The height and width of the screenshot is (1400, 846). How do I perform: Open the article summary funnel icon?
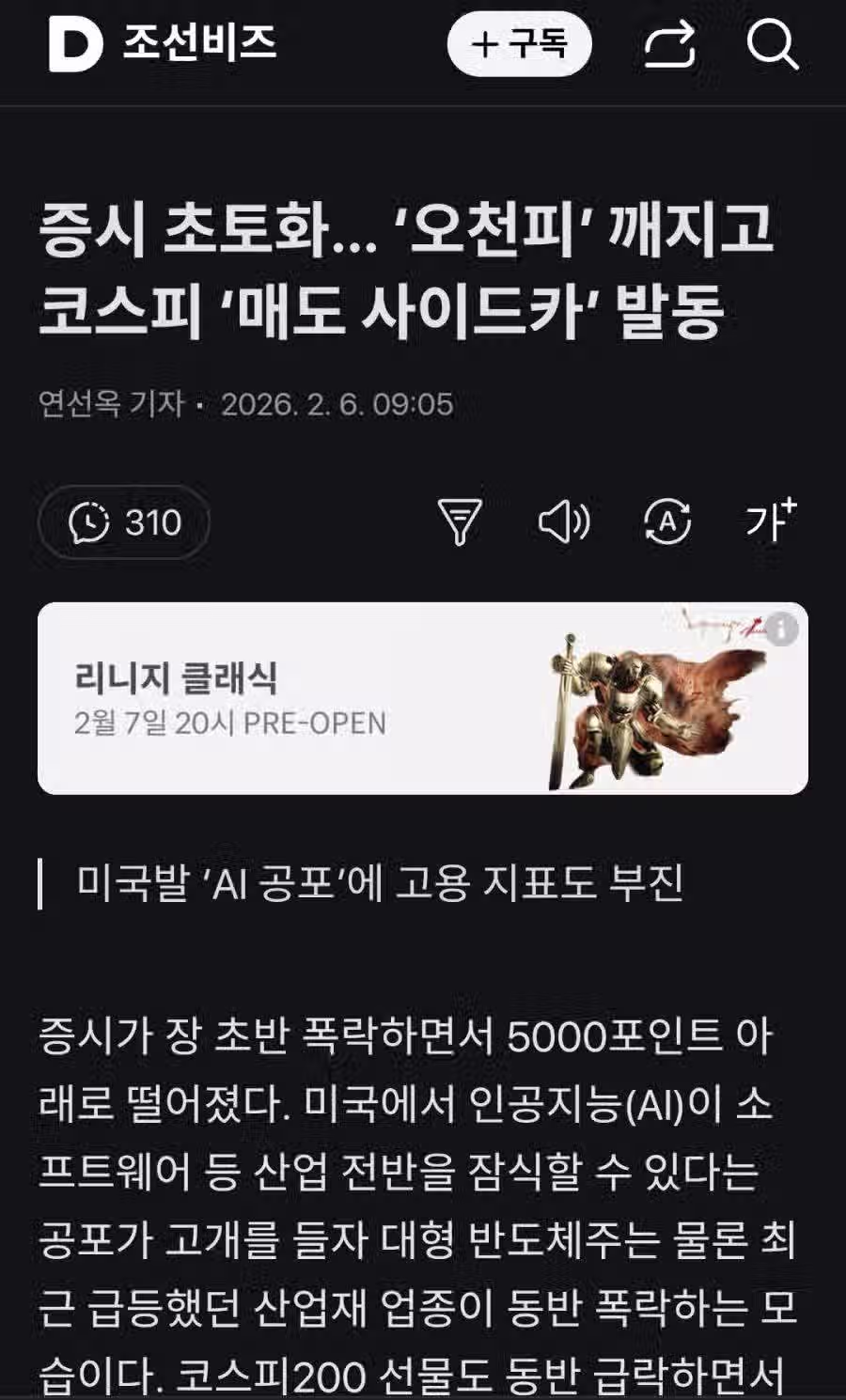point(460,521)
